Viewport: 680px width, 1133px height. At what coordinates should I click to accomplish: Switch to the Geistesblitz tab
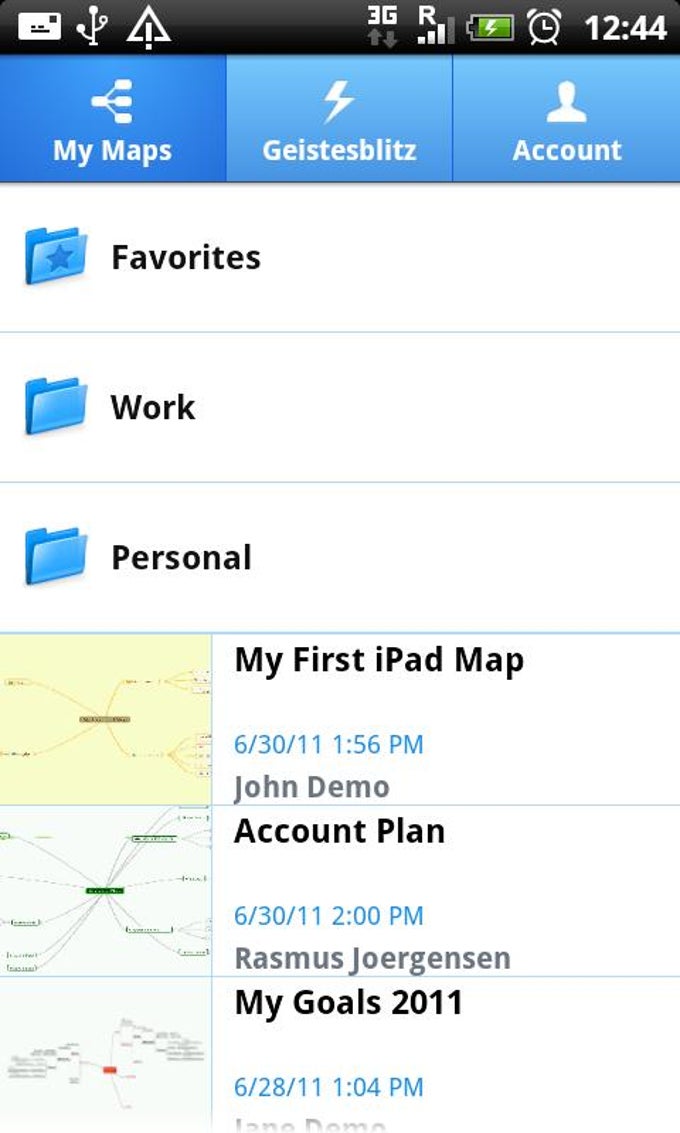[339, 120]
